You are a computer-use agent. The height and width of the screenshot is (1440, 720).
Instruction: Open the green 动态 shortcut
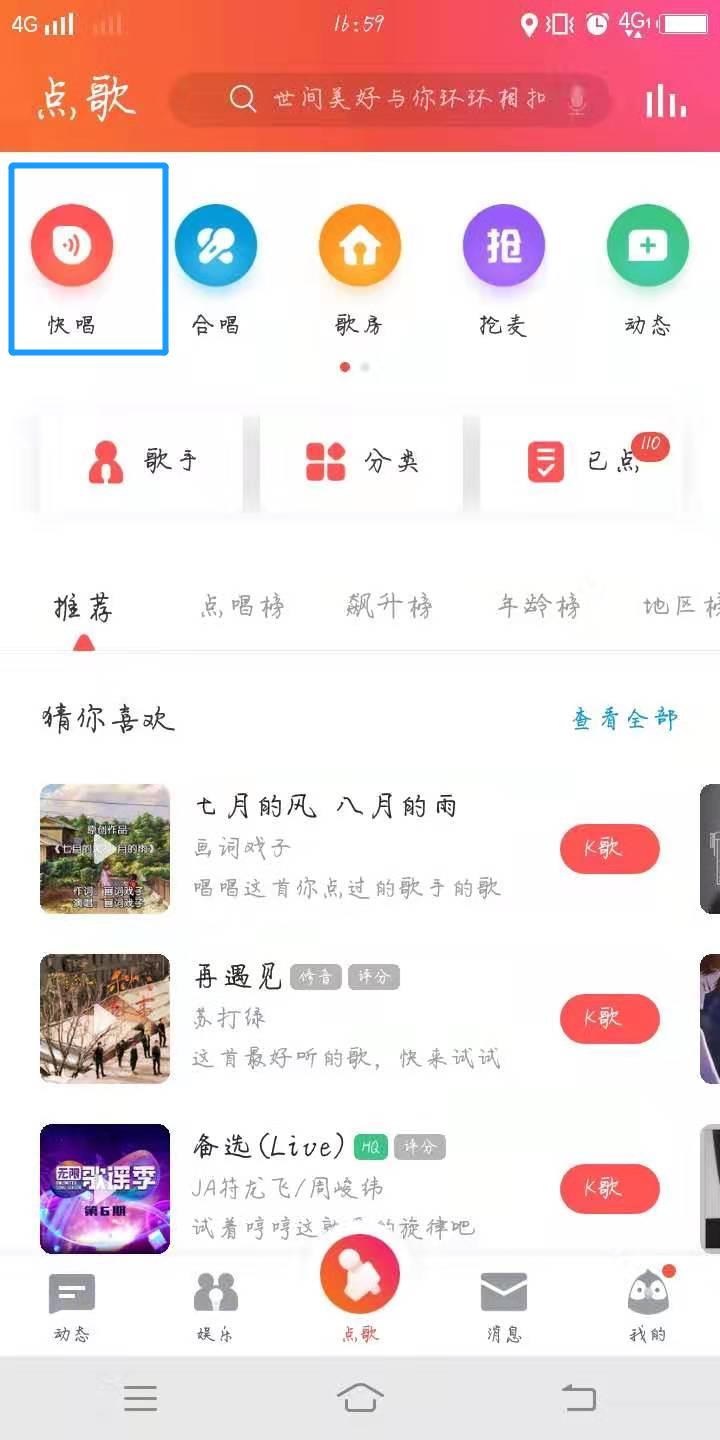point(647,260)
